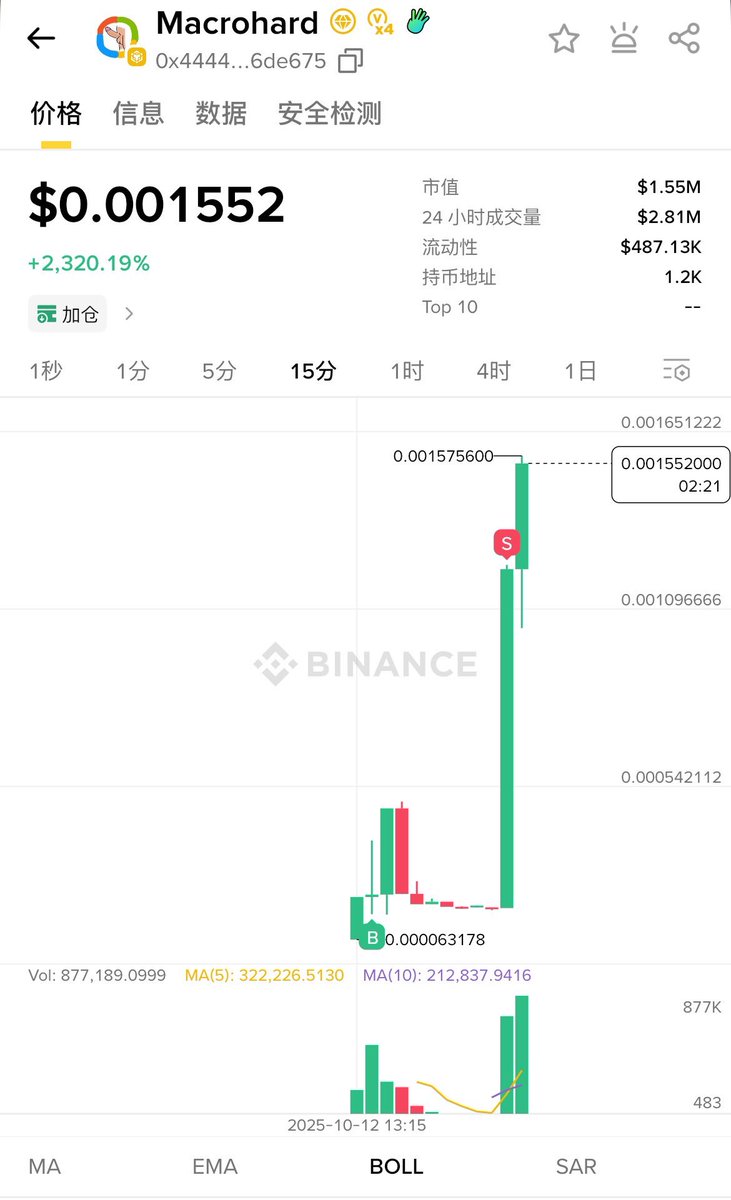The image size is (731, 1200).
Task: Select the 价格 tab
Action: point(56,114)
